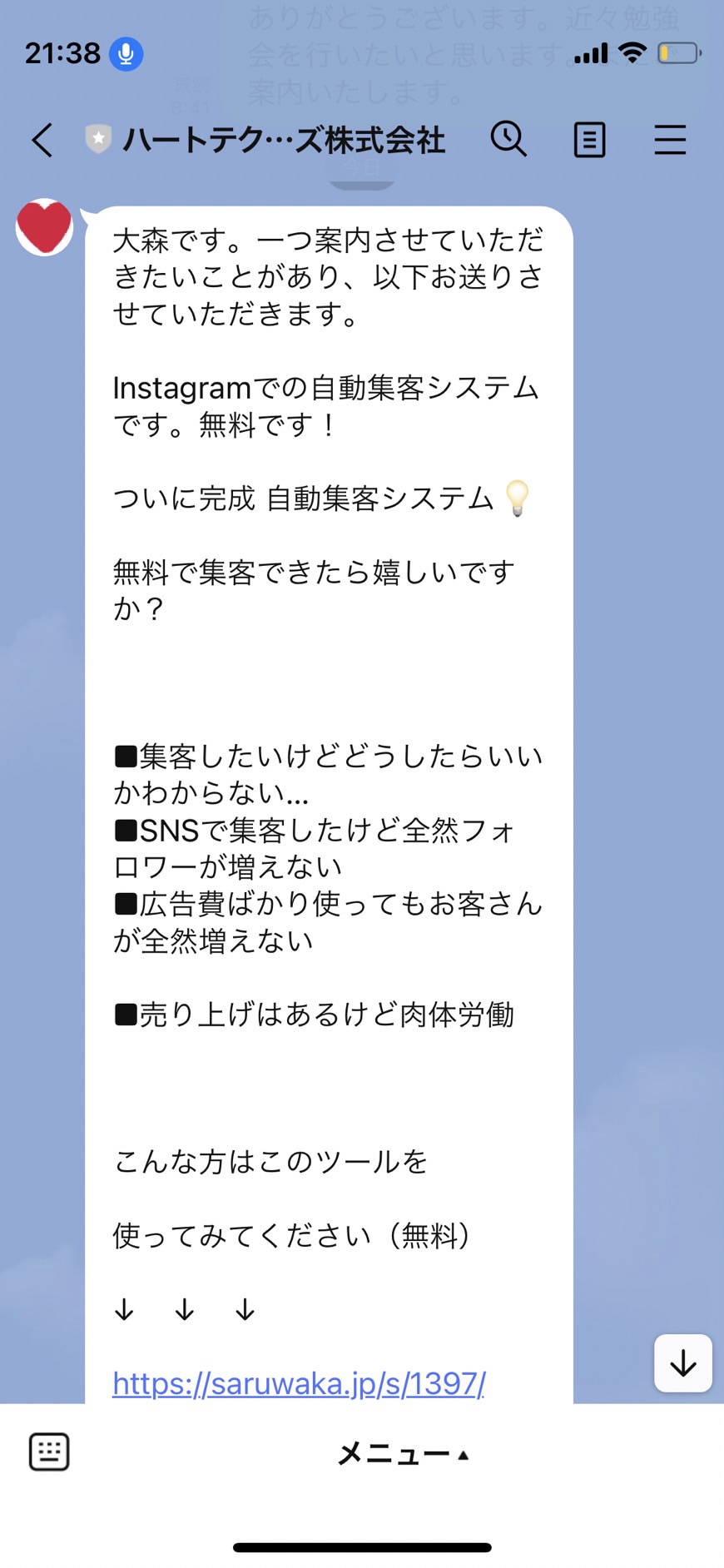
Task: Open the saruwaka.jp link
Action: pyautogui.click(x=299, y=1383)
